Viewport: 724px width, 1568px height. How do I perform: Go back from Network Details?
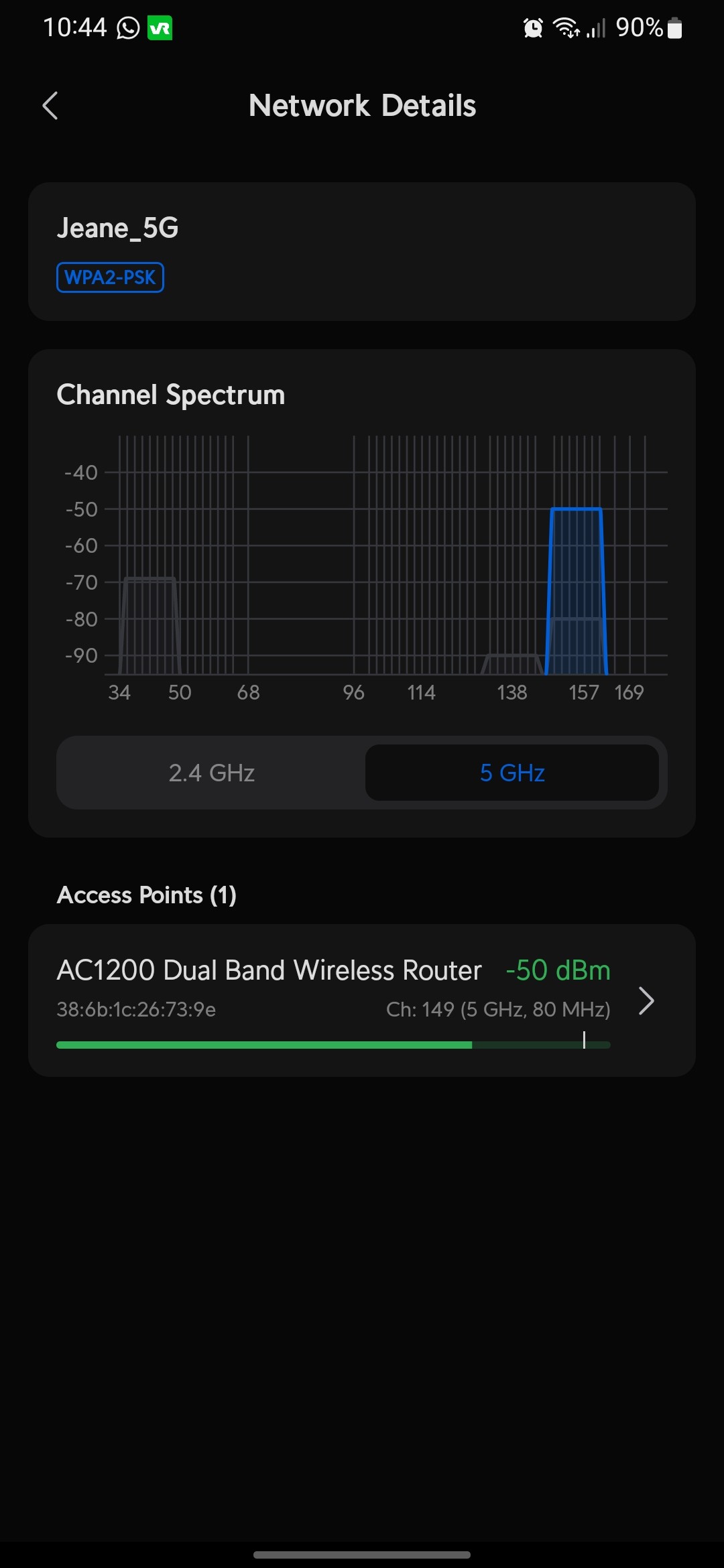click(x=50, y=106)
